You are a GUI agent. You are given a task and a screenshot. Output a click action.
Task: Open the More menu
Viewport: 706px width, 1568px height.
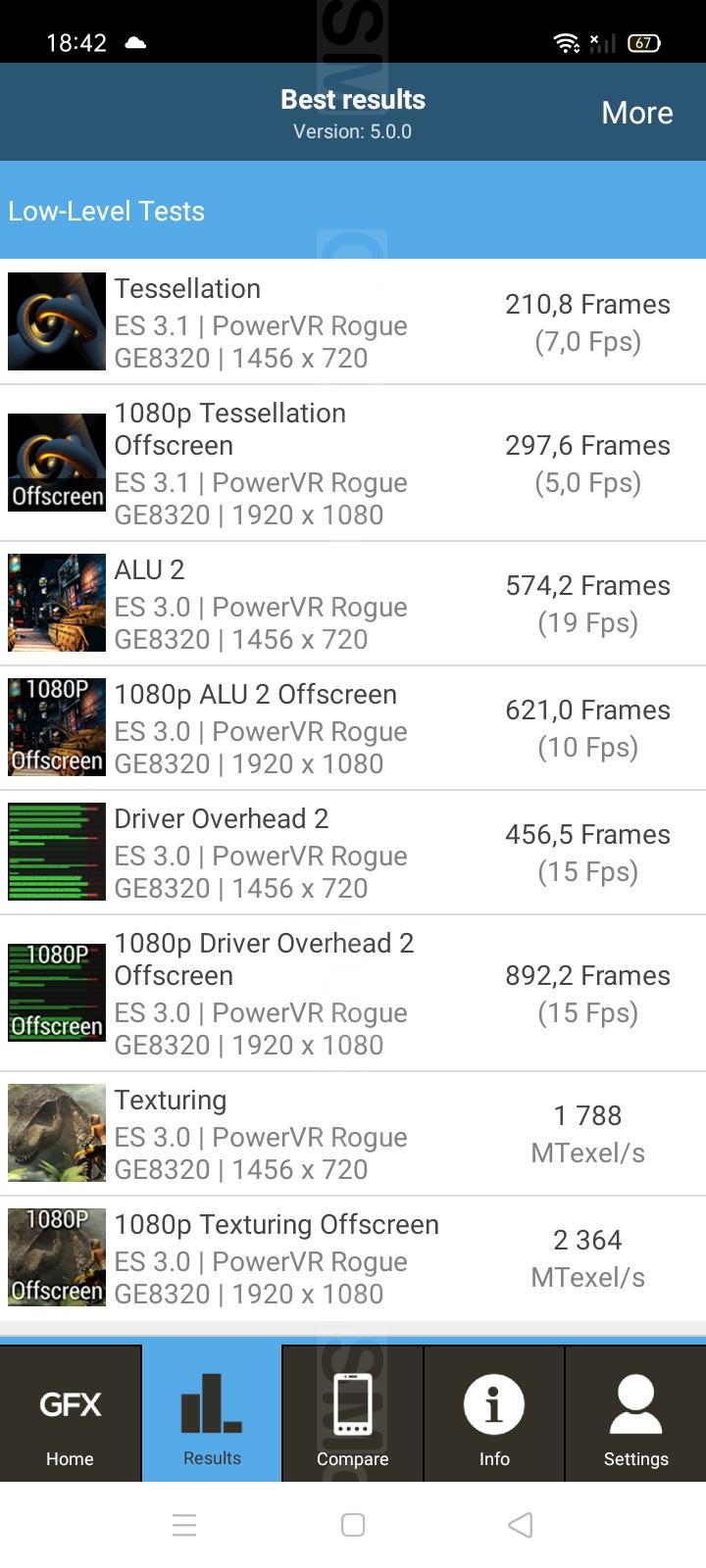(x=636, y=113)
